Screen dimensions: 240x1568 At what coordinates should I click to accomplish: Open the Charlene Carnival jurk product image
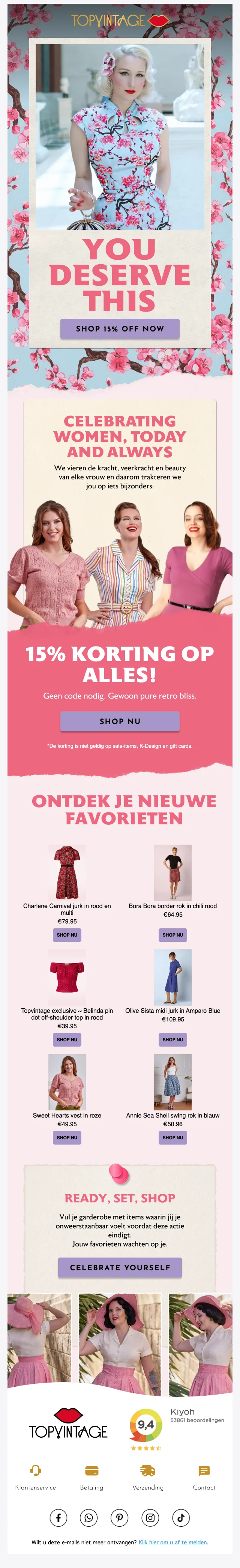click(x=67, y=872)
